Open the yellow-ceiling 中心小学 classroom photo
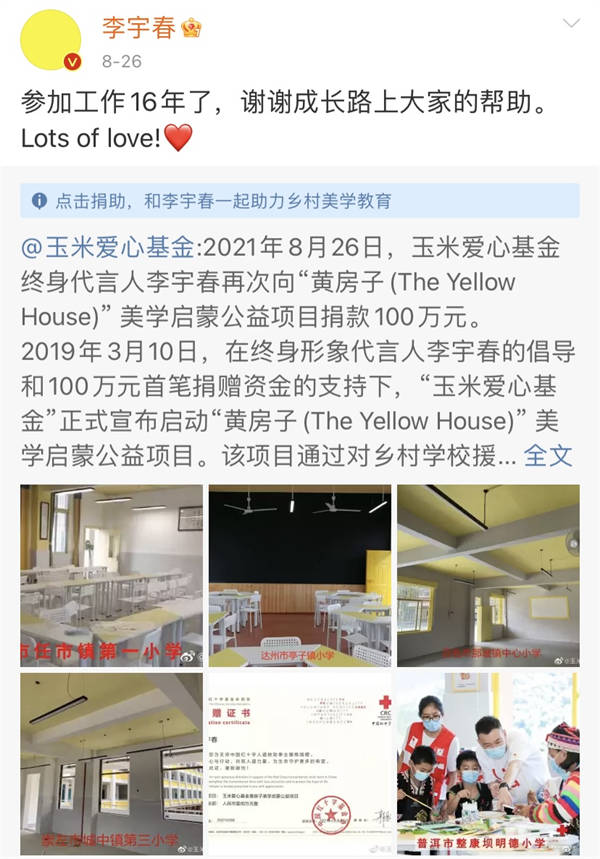This screenshot has height=859, width=600. pos(488,575)
